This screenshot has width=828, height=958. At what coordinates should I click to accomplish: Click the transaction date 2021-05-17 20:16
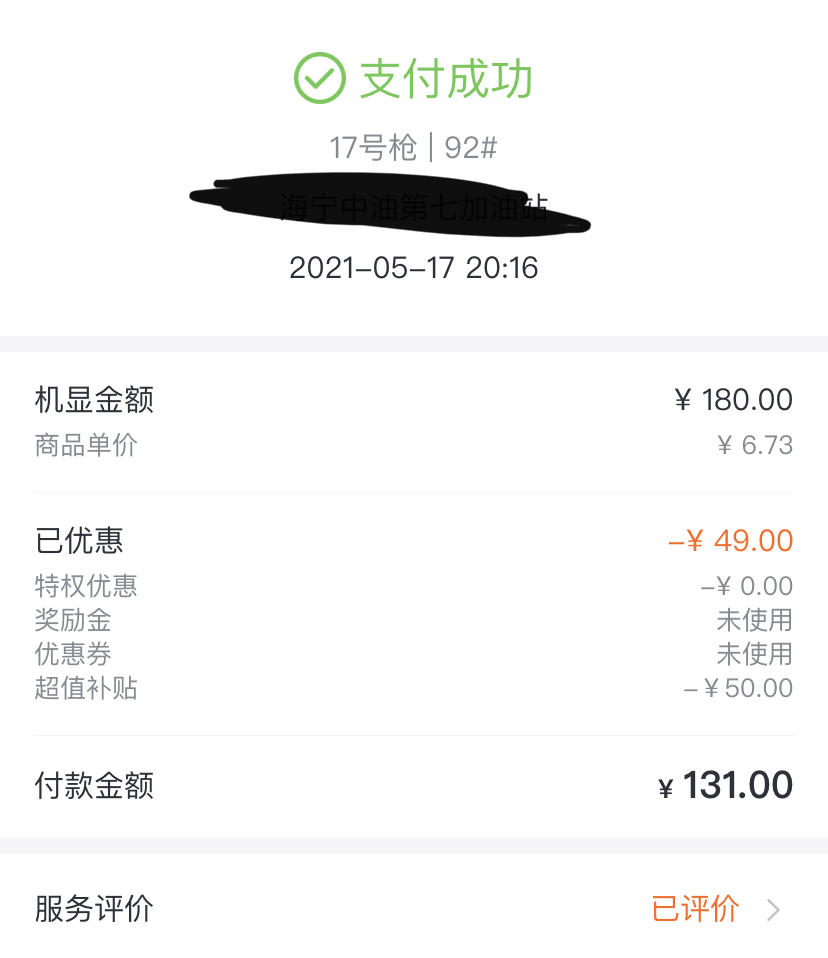[413, 267]
